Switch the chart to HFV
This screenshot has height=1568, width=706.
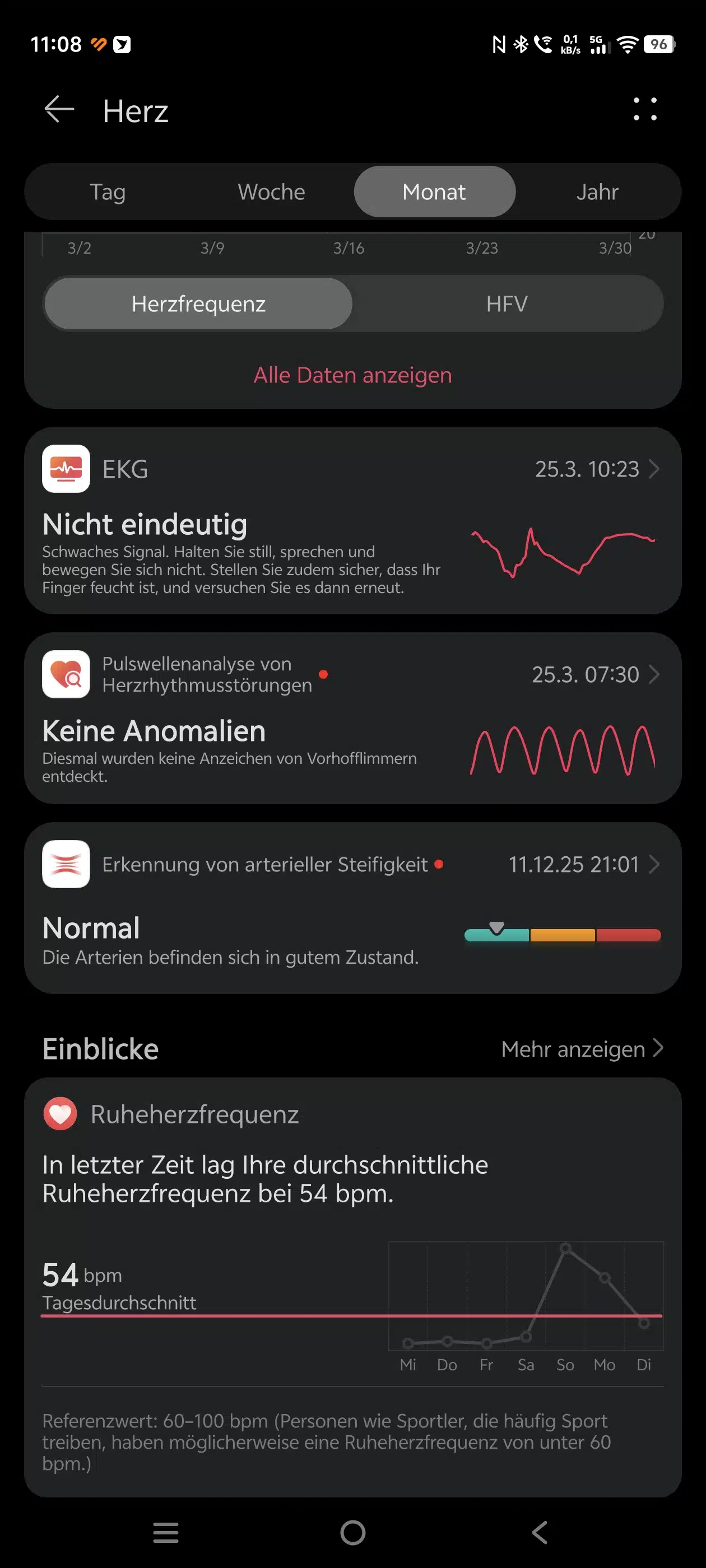[x=507, y=304]
